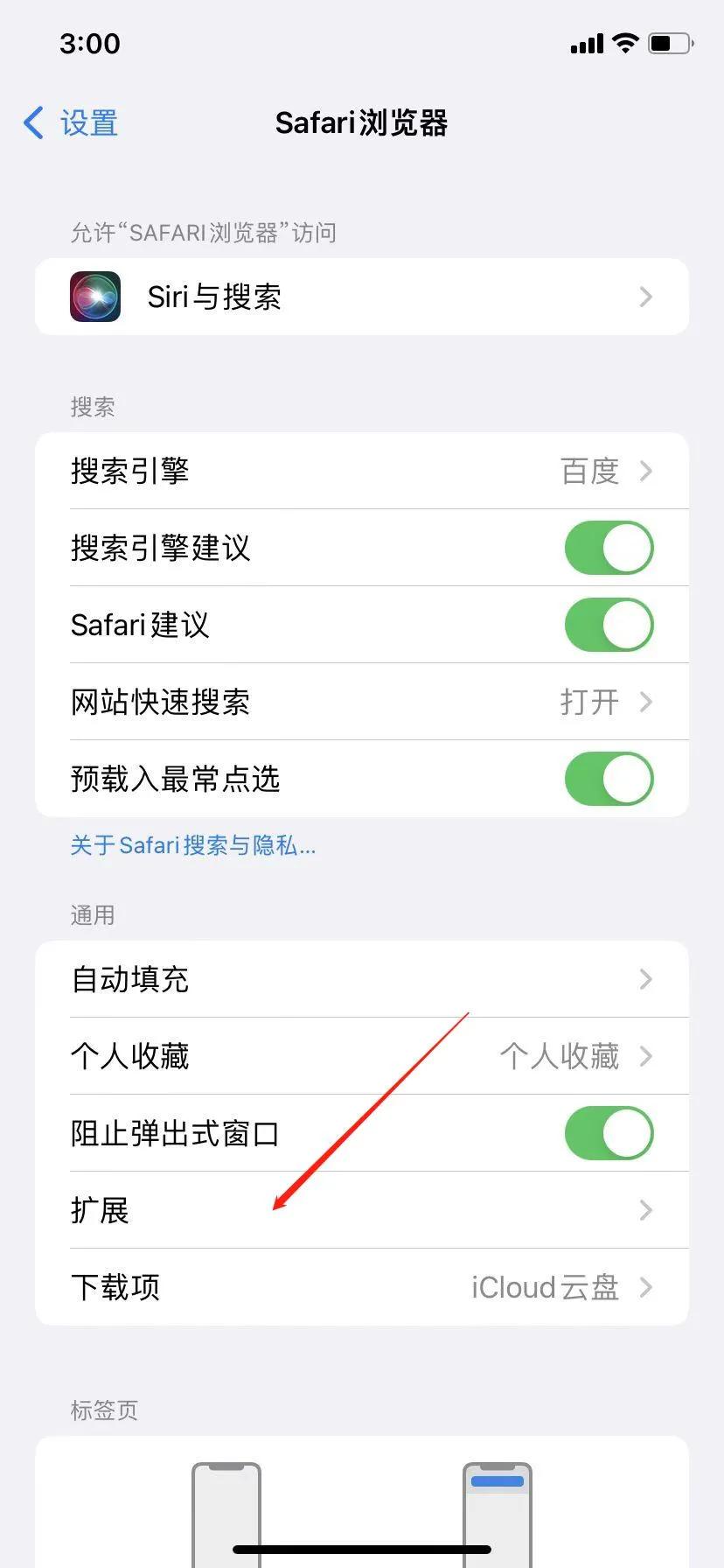Open Siri与搜索 settings via the Siri icon
Viewport: 724px width, 1568px height.
[x=94, y=297]
